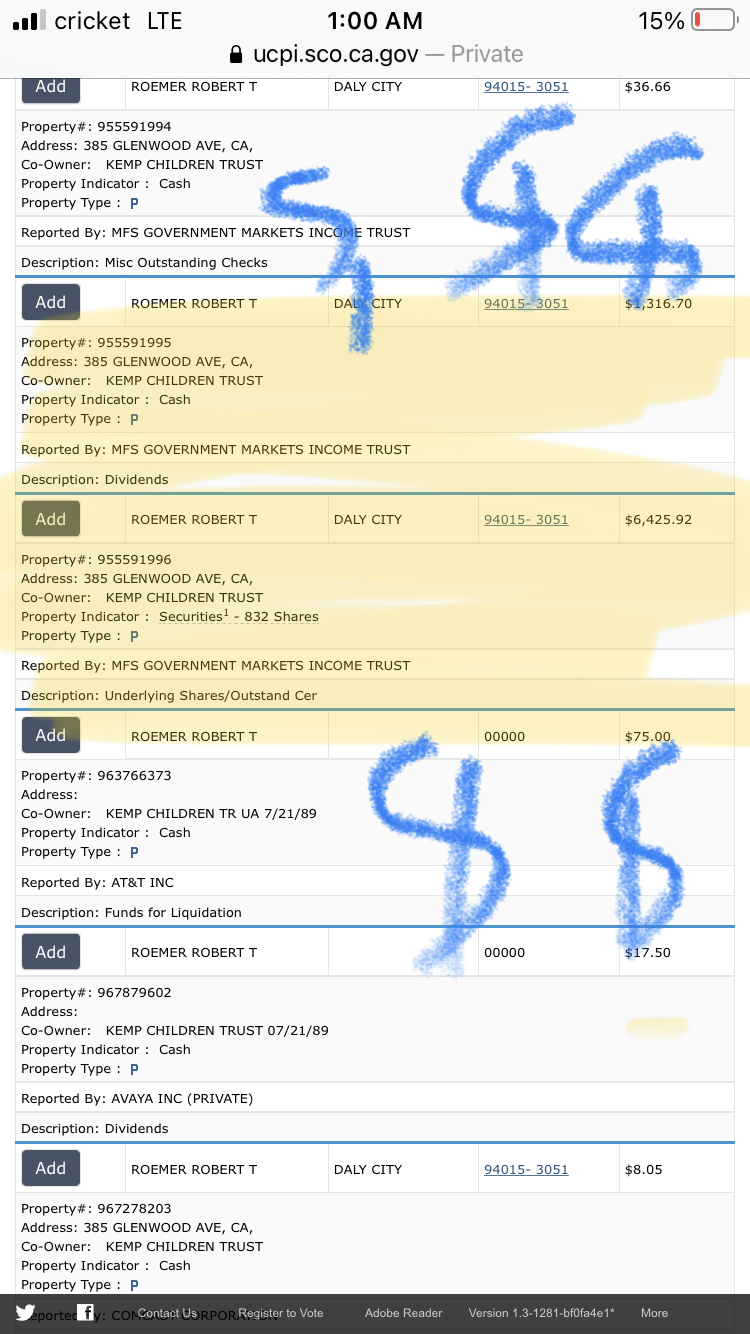Add the $6,425.92 securities property
Viewport: 750px width, 1334px height.
click(51, 519)
